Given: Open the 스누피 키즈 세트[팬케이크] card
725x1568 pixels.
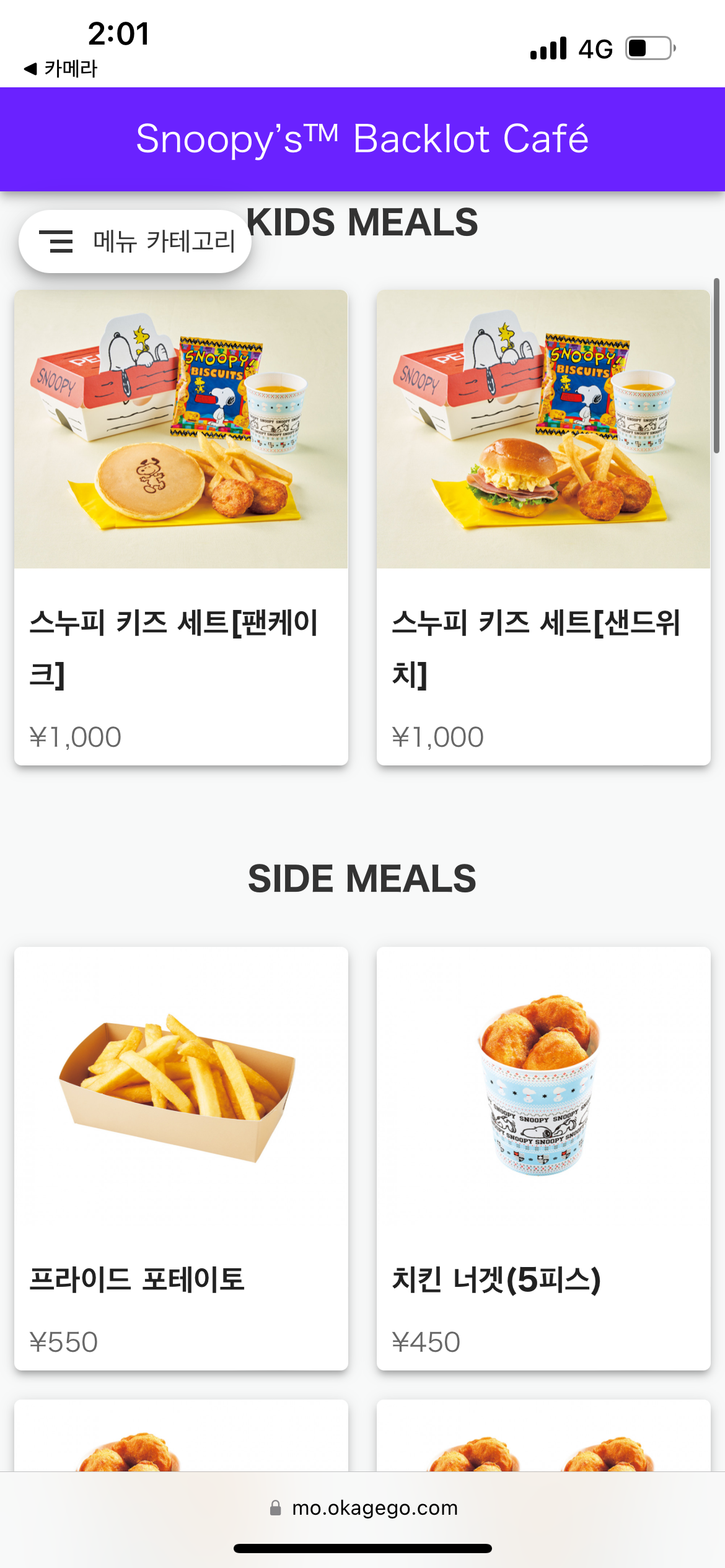Looking at the screenshot, I should (x=181, y=526).
